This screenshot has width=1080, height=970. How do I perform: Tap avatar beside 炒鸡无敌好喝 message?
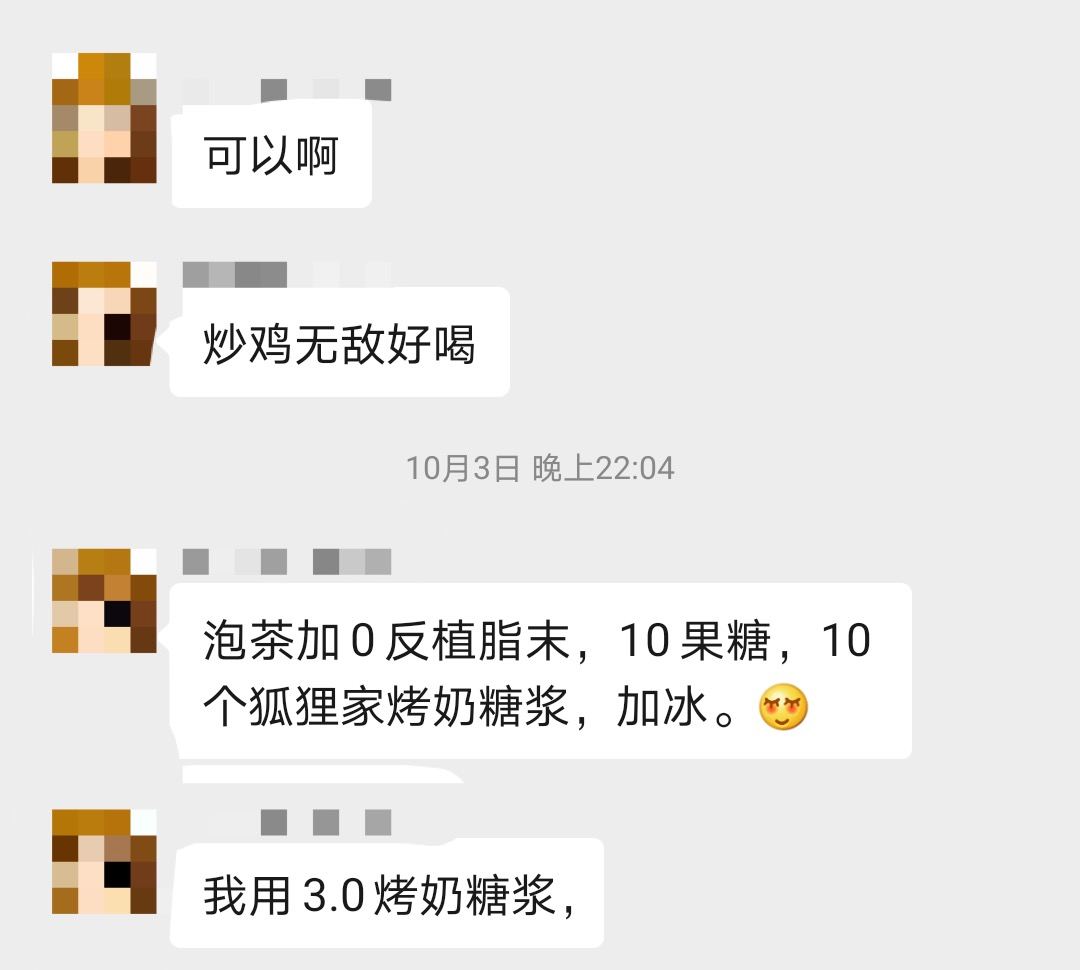(x=104, y=314)
